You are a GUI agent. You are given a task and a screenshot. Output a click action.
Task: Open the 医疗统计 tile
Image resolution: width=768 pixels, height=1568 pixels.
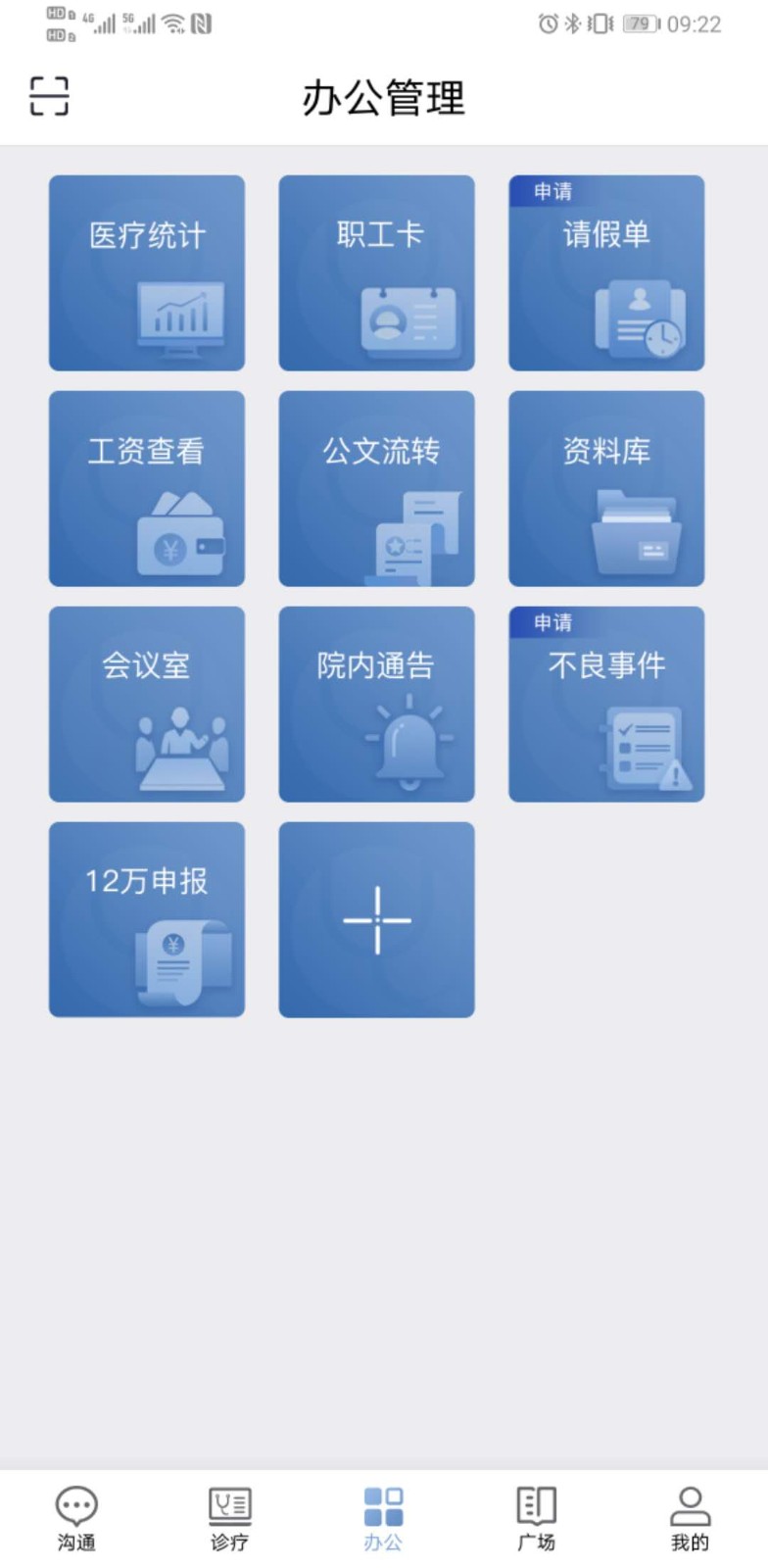(x=147, y=272)
